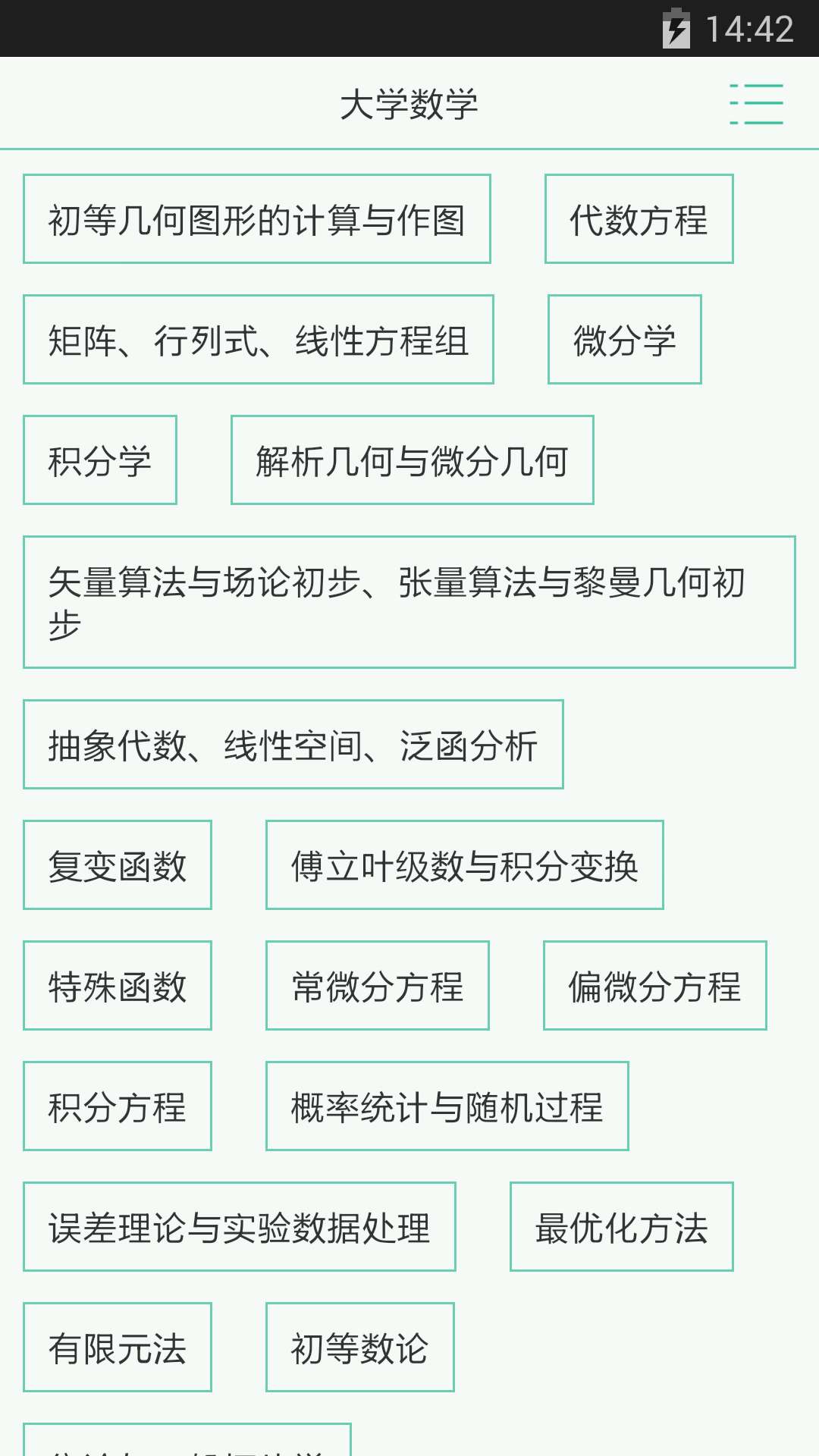The height and width of the screenshot is (1456, 819).
Task: Open the 常微分方程 topic
Action: [377, 986]
